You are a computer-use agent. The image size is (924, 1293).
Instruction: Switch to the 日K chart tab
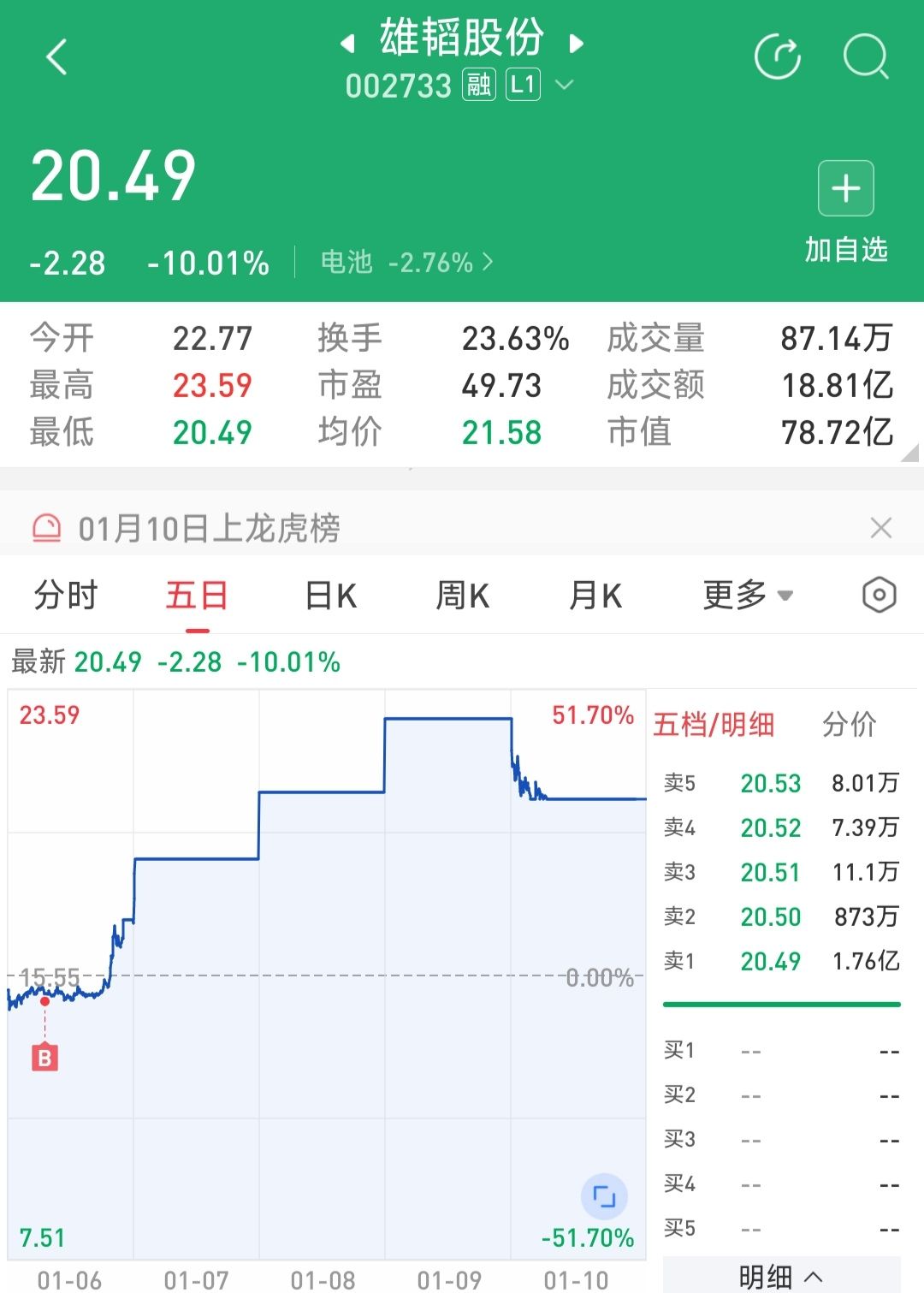(330, 596)
